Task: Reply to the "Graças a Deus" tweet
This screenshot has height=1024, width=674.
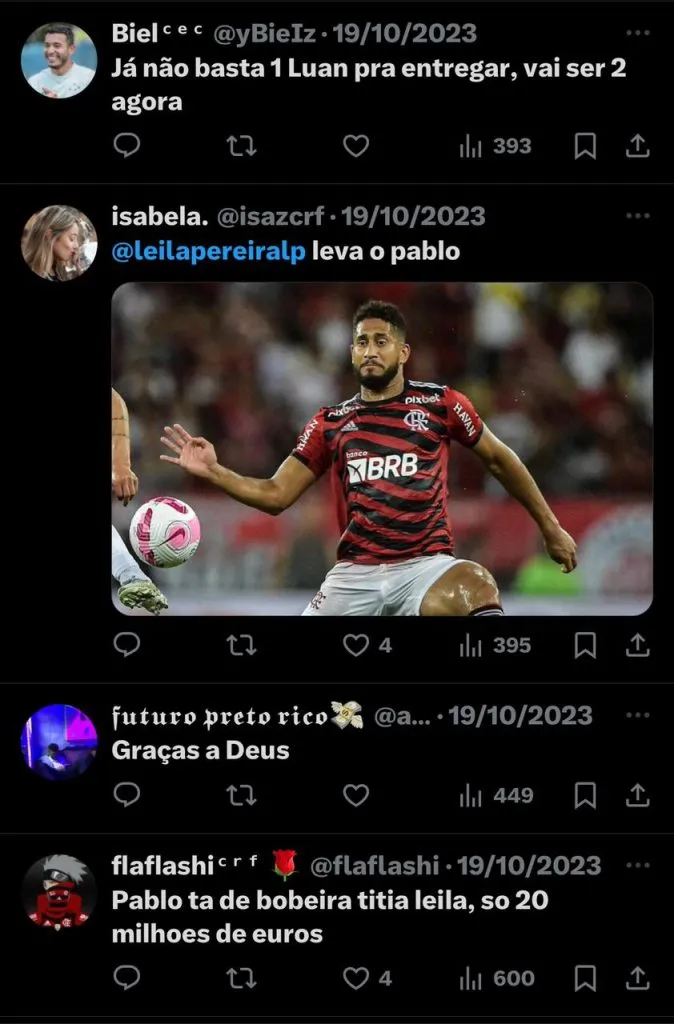Action: click(x=127, y=795)
